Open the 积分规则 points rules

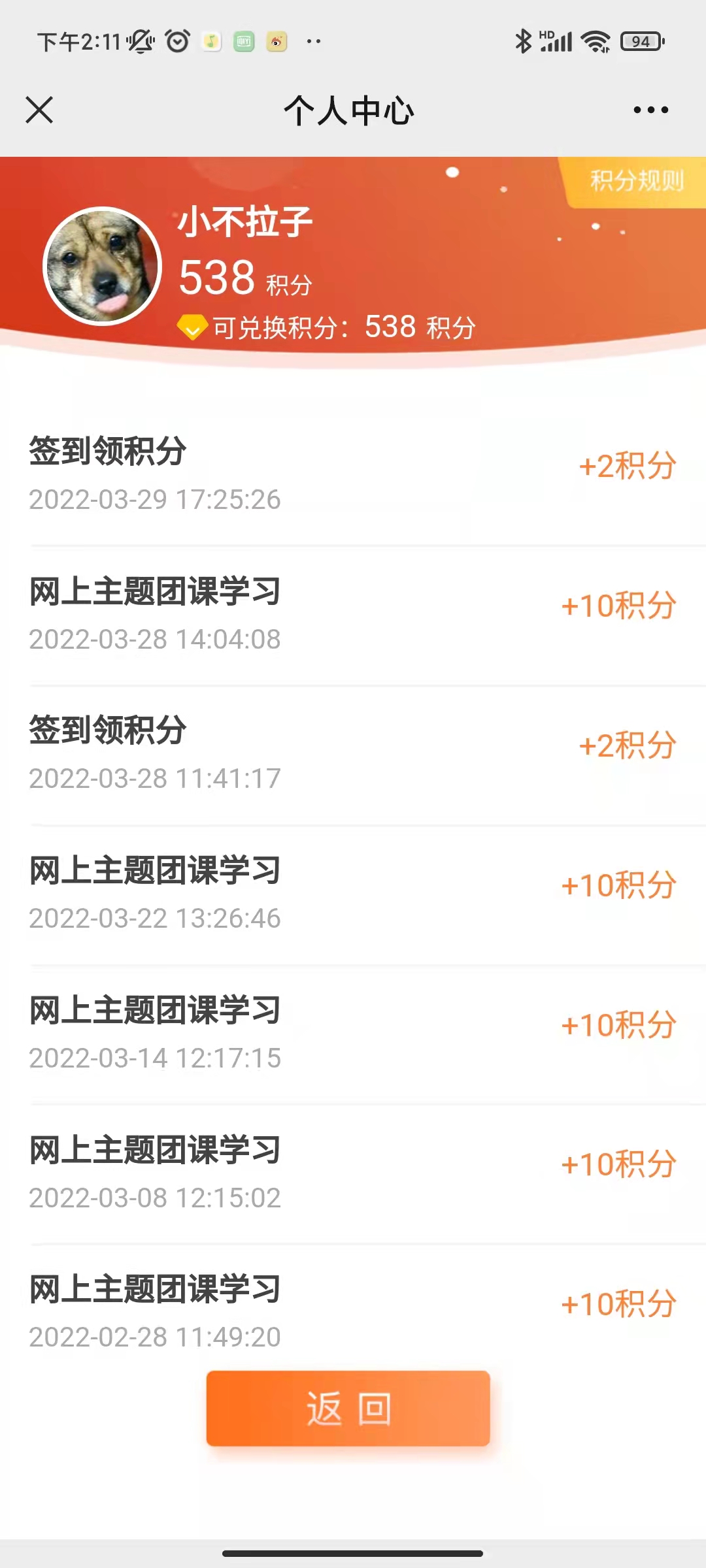(637, 180)
